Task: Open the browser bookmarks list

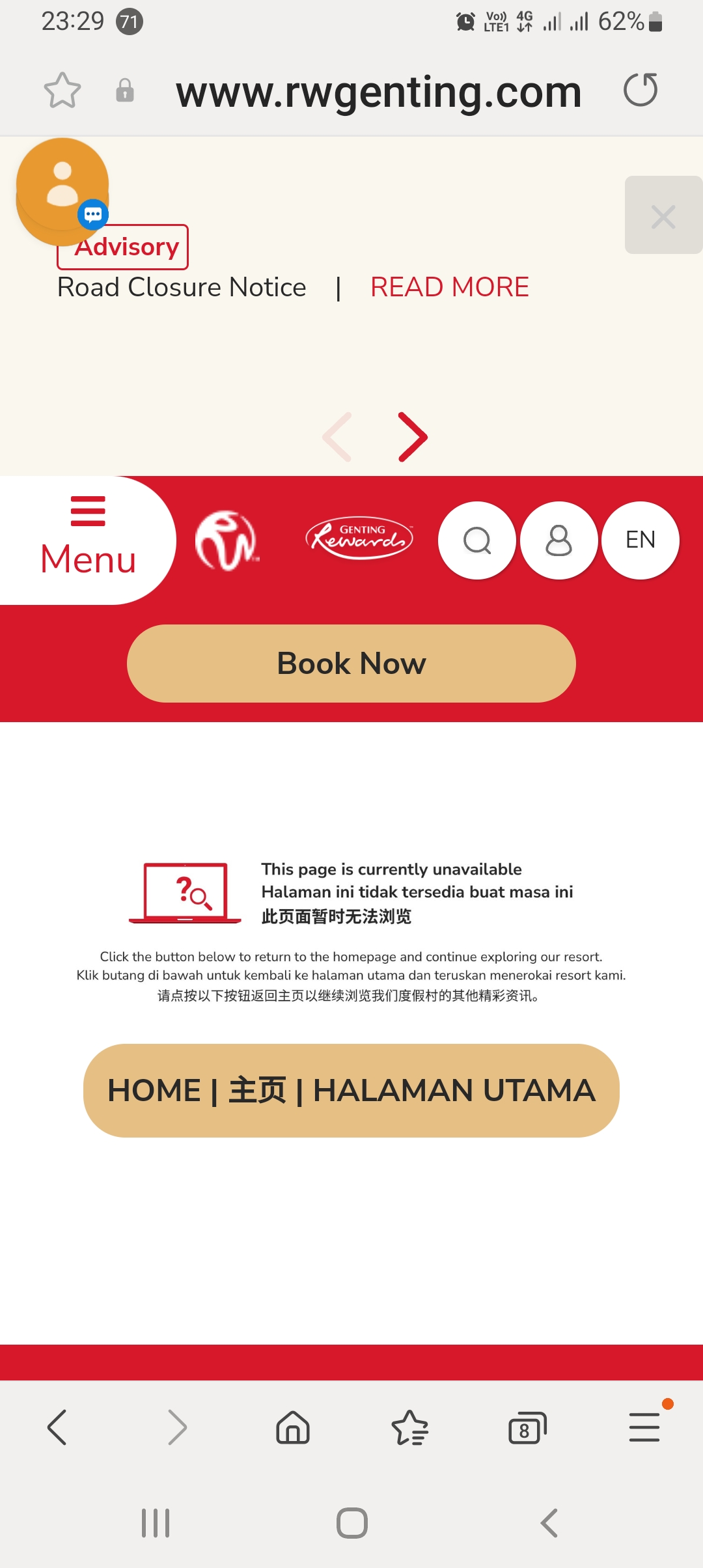Action: pos(410,1427)
